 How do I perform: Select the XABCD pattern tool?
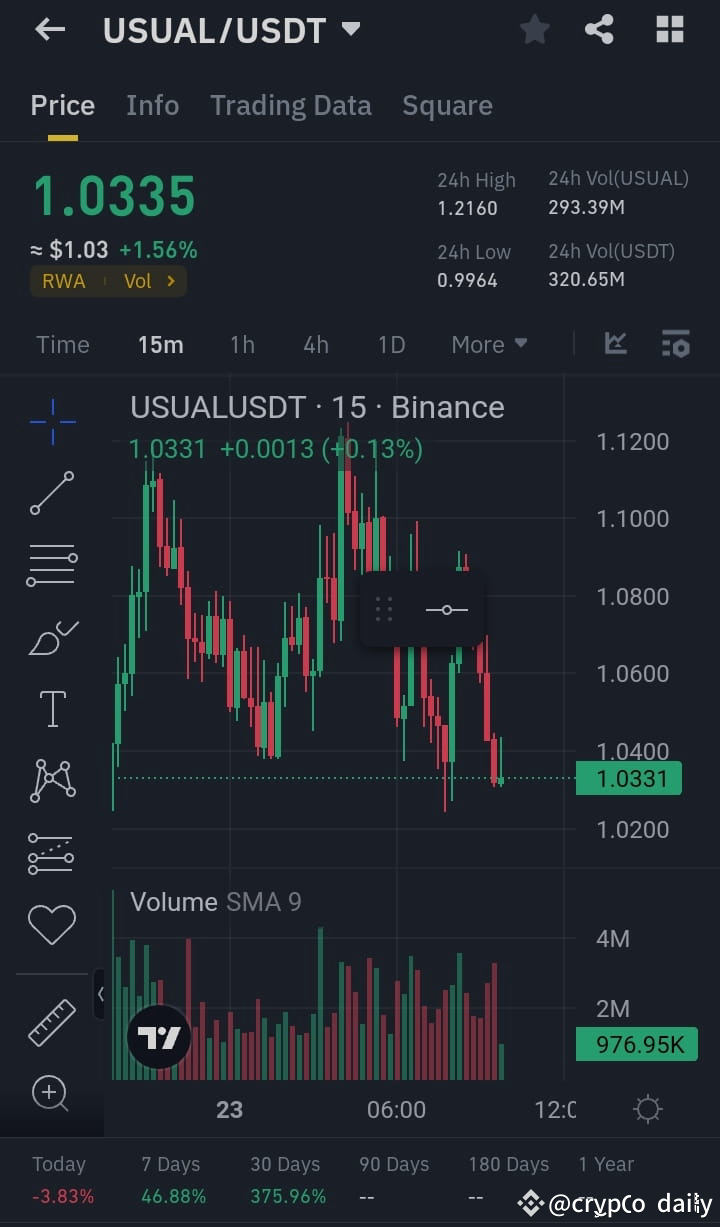click(51, 780)
